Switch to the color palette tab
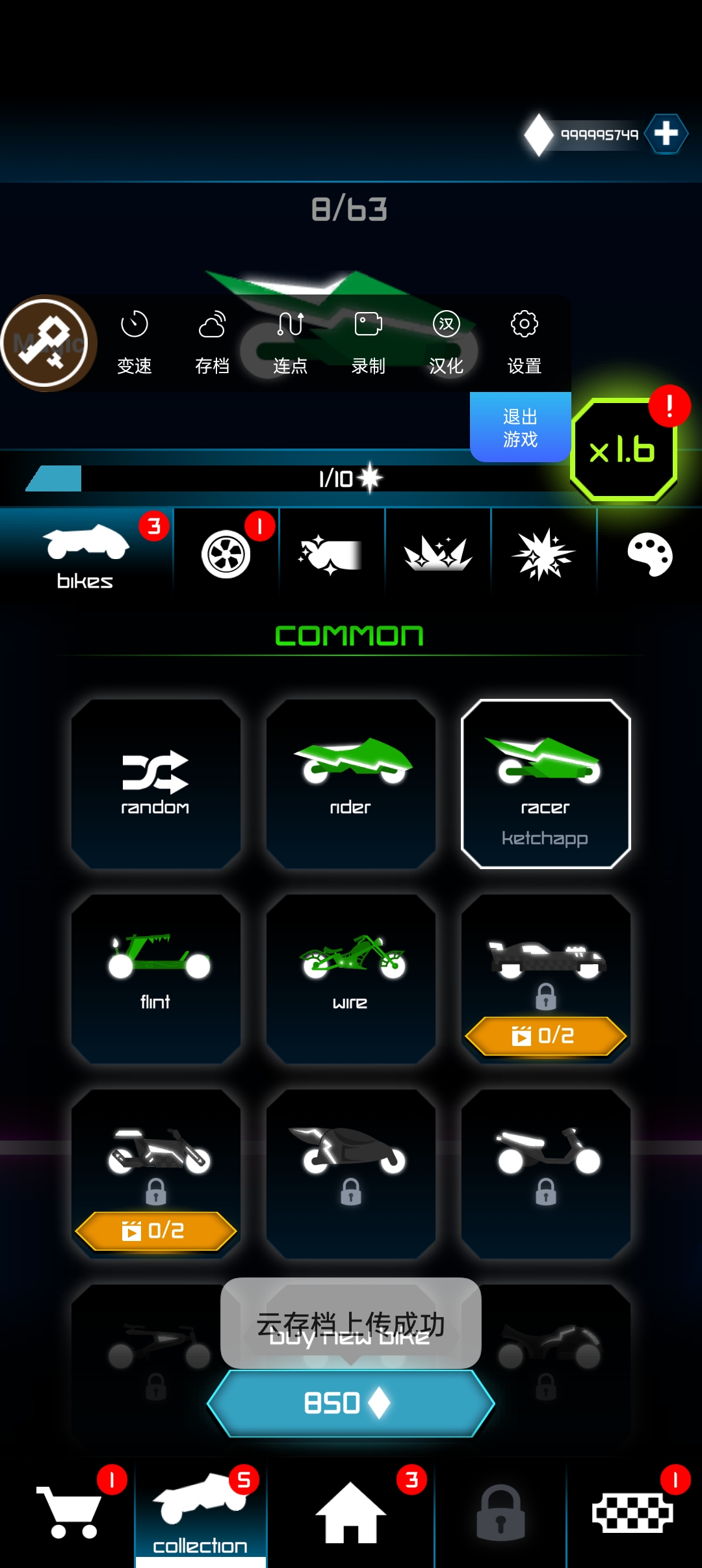702x1568 pixels. pos(649,554)
